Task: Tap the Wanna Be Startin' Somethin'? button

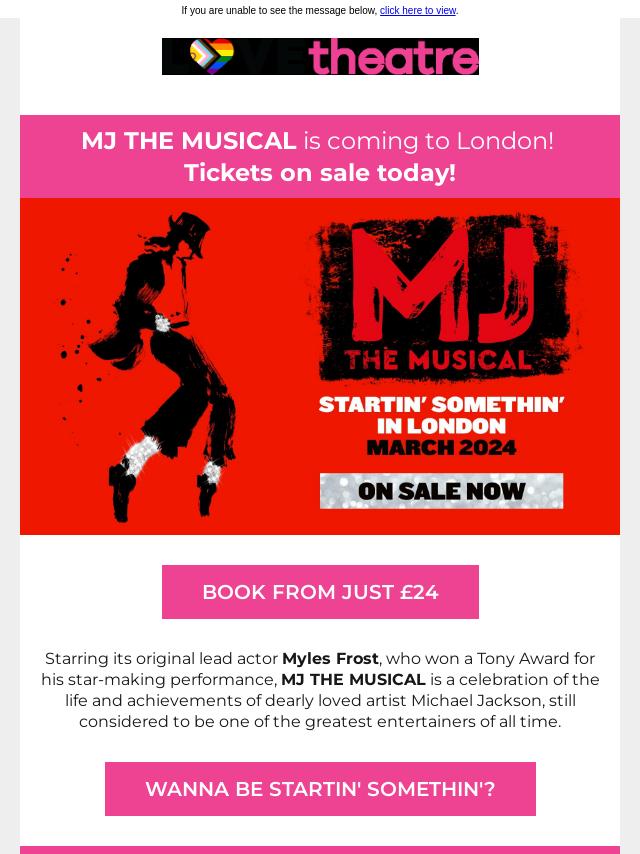Action: coord(320,789)
